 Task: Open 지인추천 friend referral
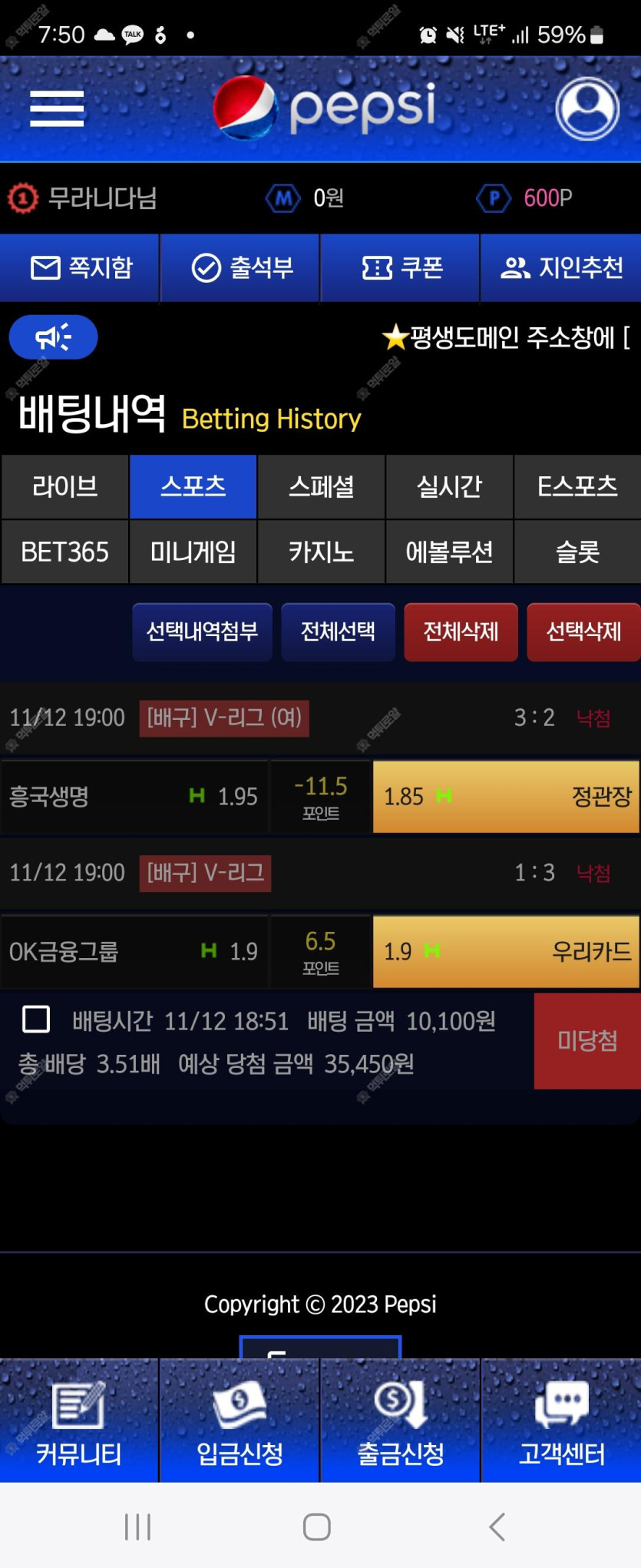tap(560, 268)
